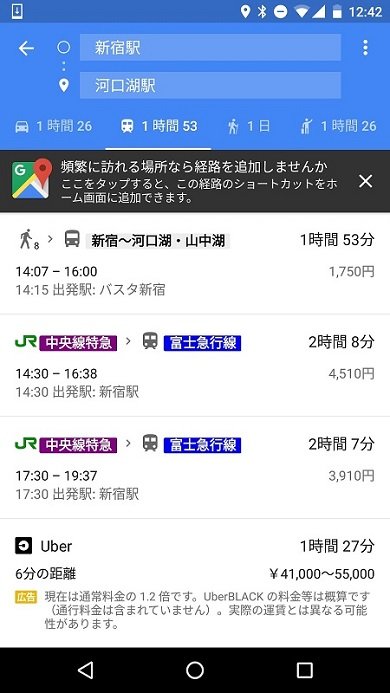Open the 14:30 – 16:38 train route
Screen dimensions: 390x693
point(195,366)
